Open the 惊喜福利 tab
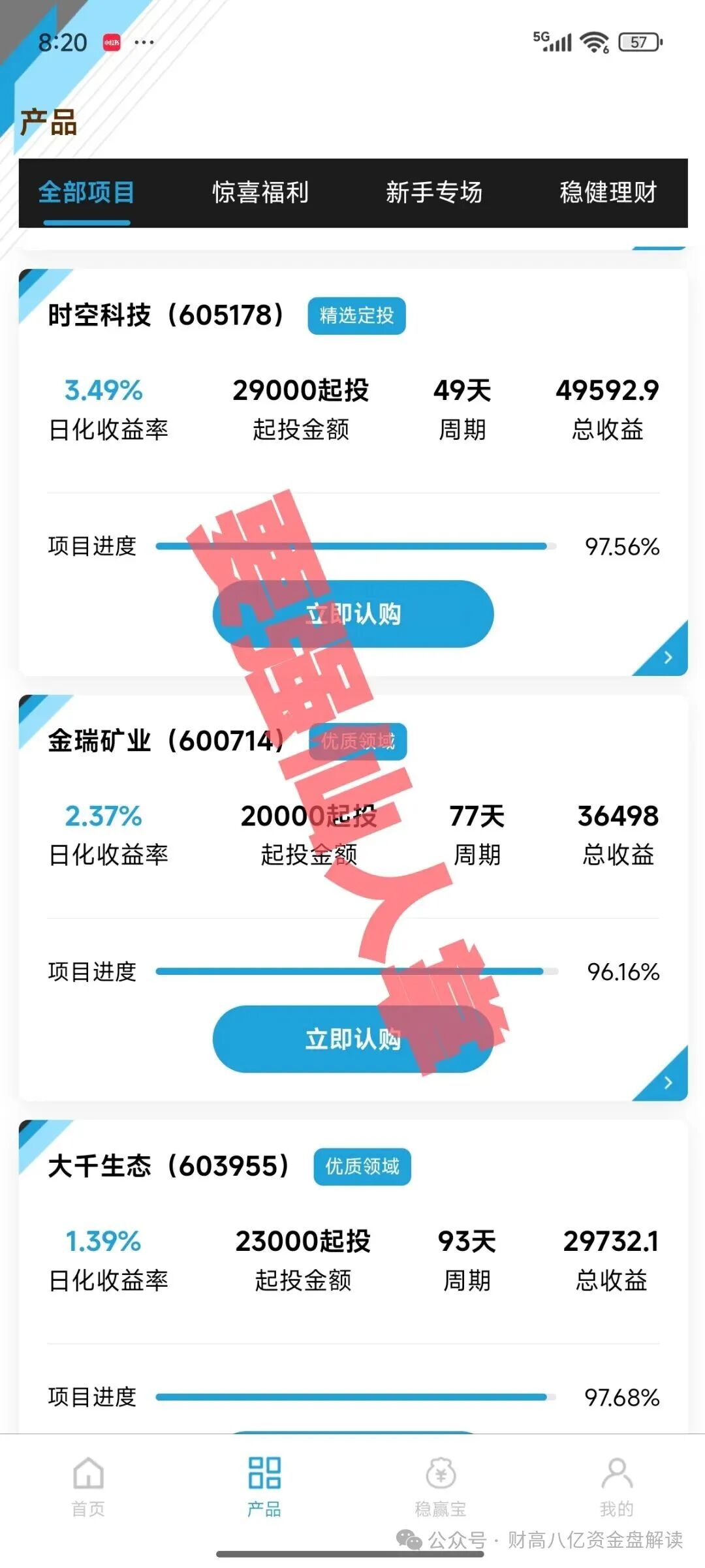The width and height of the screenshot is (705, 1568). pyautogui.click(x=260, y=192)
